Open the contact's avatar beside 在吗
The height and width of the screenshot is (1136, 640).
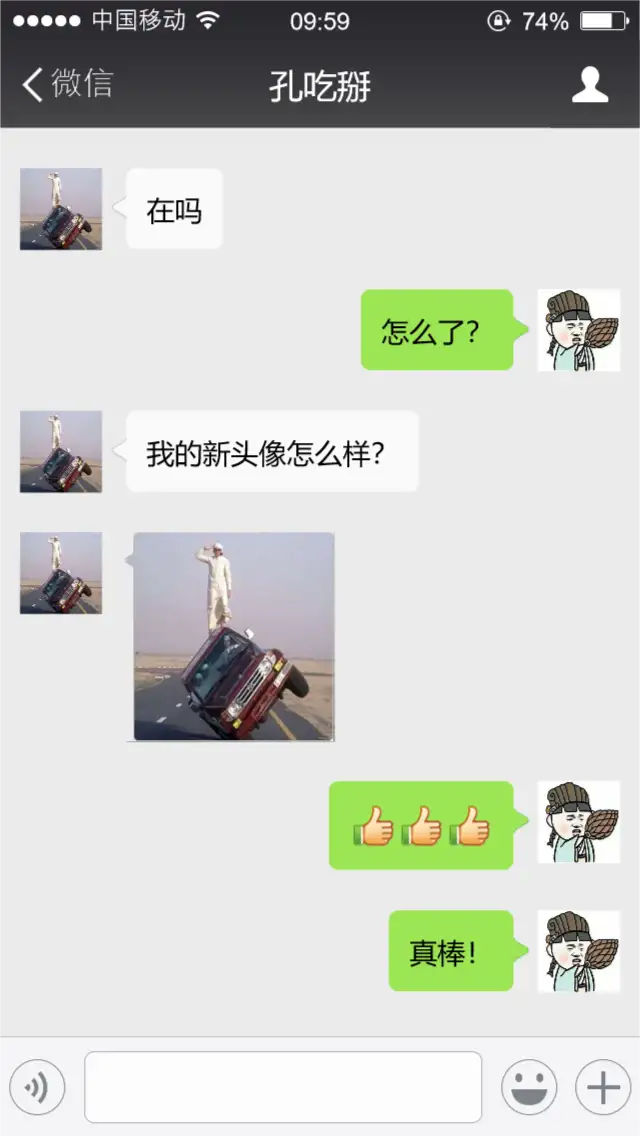point(61,209)
